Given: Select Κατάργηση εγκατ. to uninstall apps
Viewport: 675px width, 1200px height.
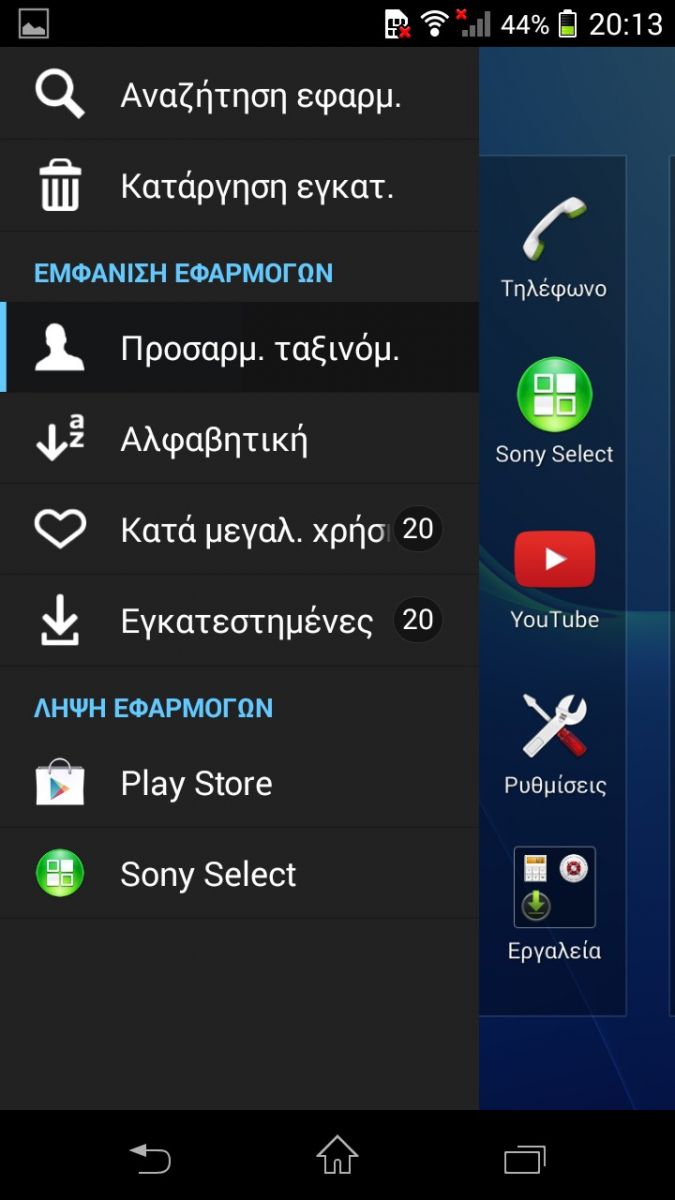Looking at the screenshot, I should (x=239, y=186).
